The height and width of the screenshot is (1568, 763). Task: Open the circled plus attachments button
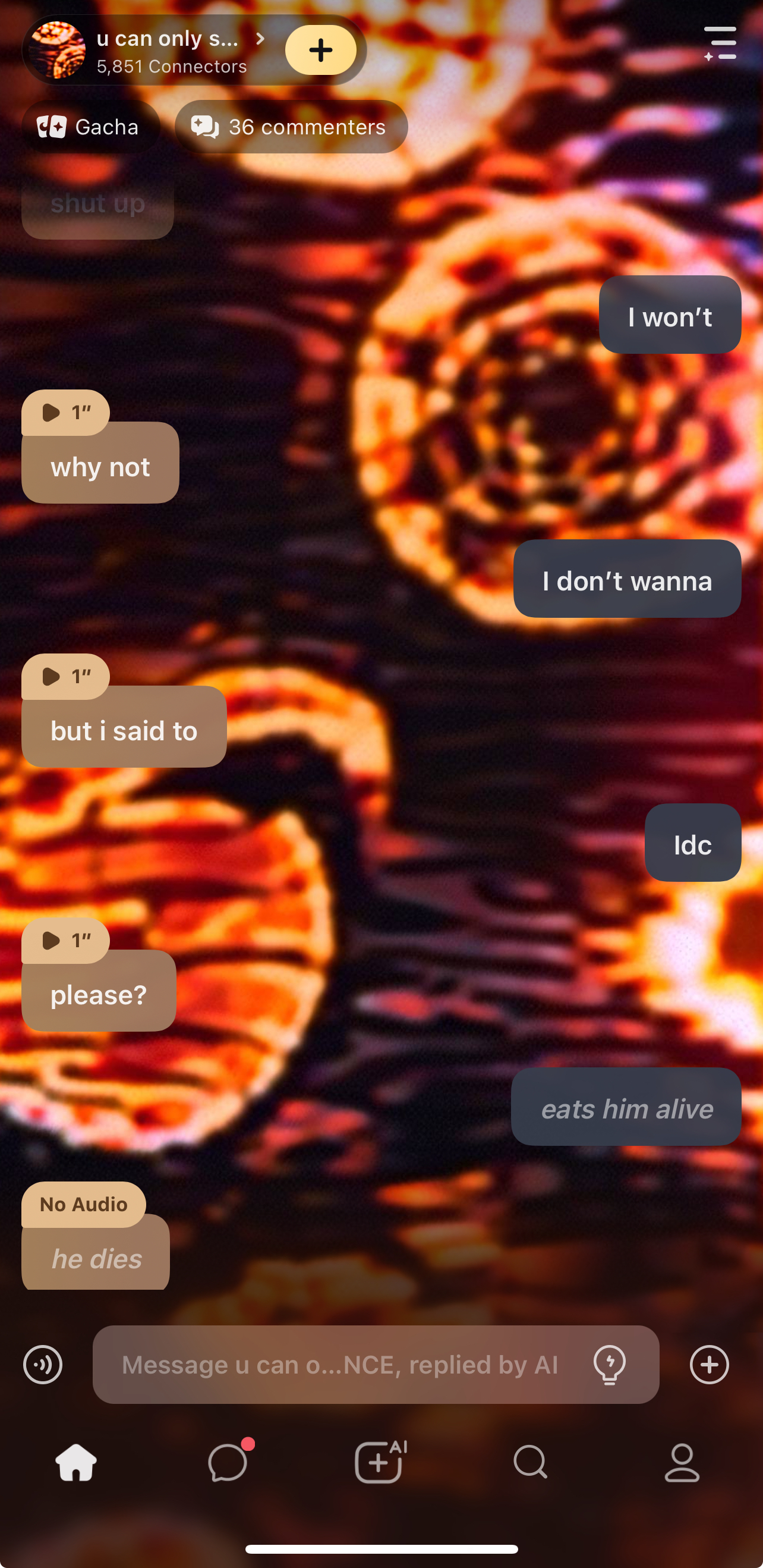[709, 1365]
